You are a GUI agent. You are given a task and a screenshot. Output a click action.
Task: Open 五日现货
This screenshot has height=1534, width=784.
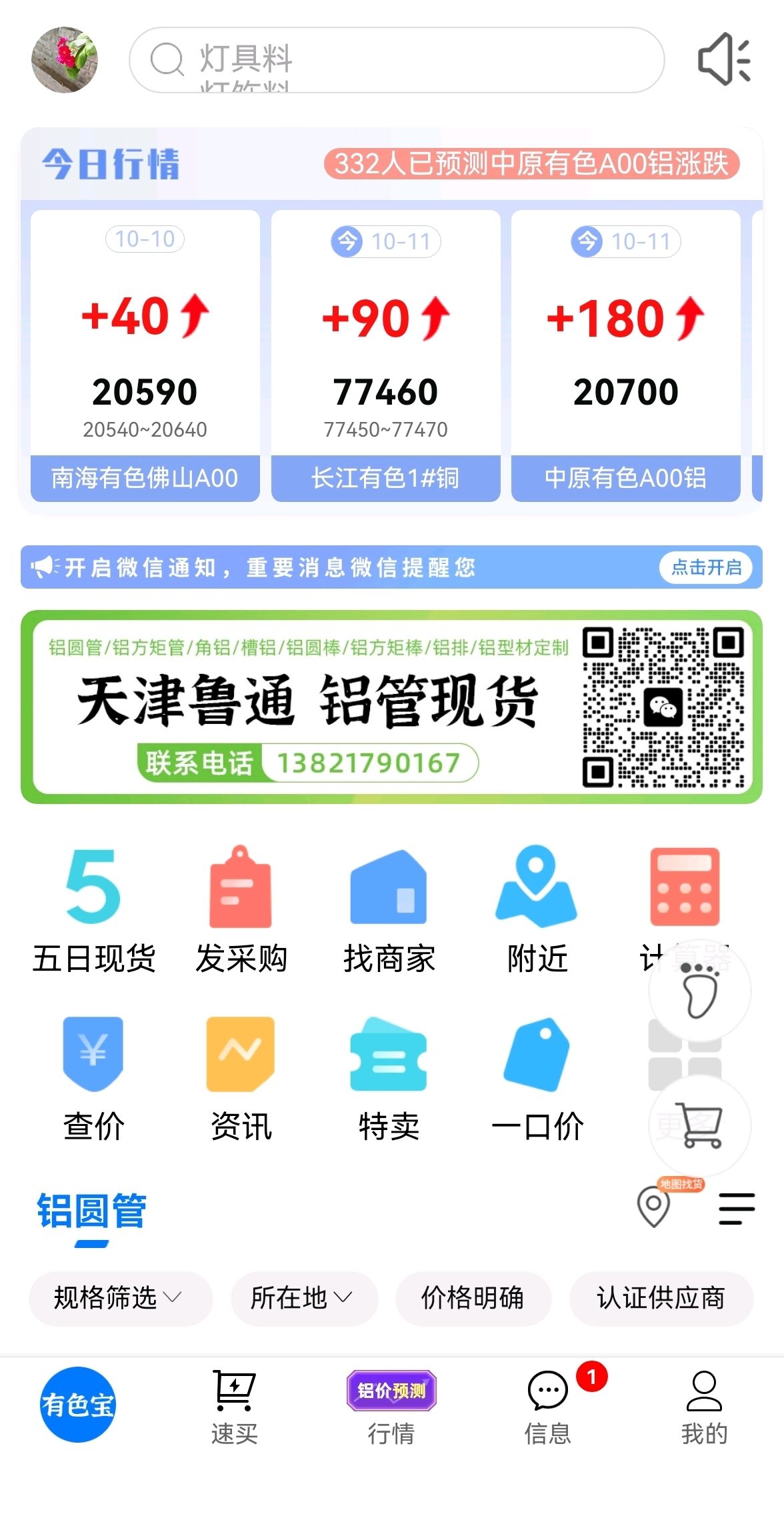click(x=93, y=911)
